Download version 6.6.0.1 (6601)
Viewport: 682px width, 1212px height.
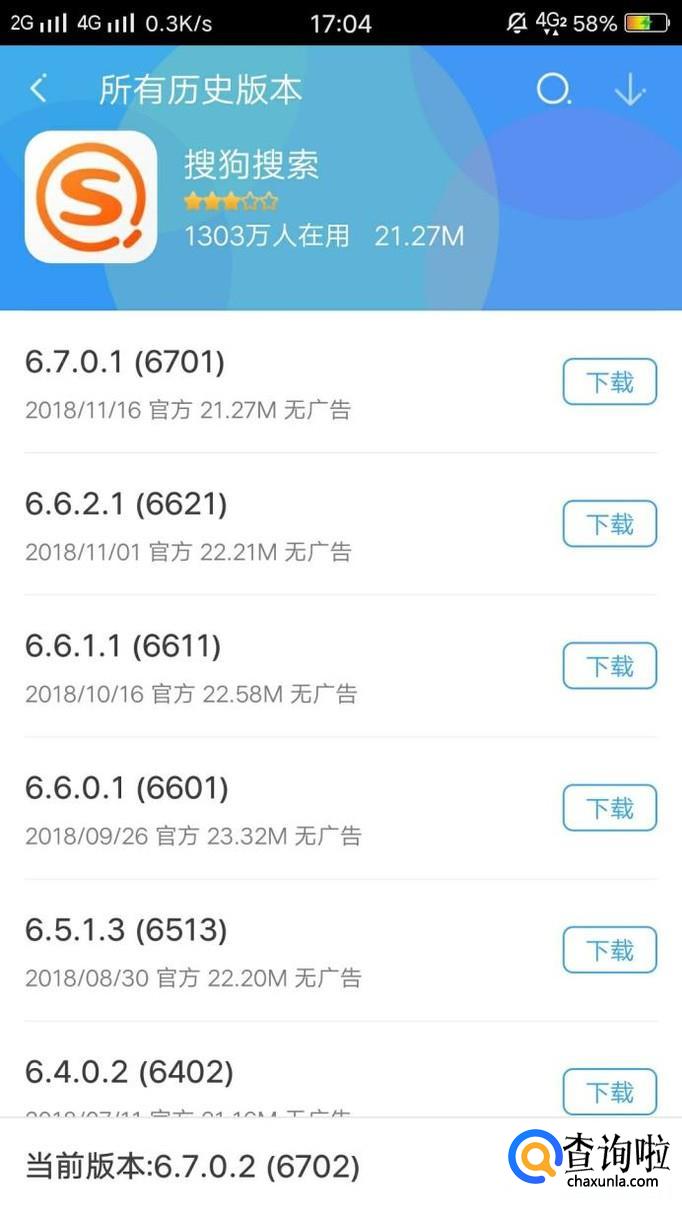[x=609, y=808]
